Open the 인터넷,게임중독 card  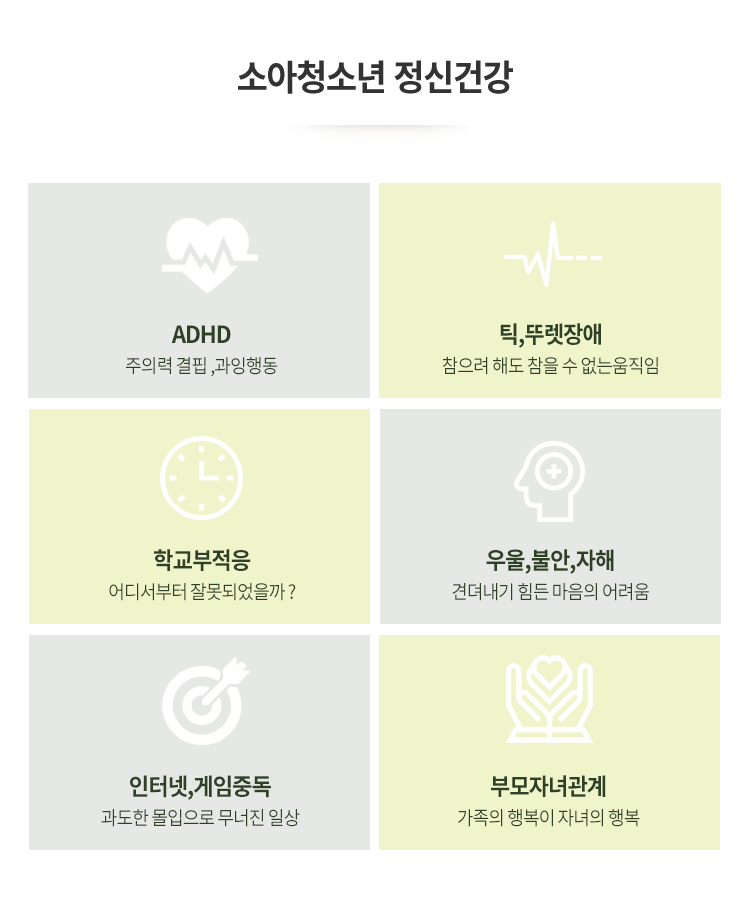pyautogui.click(x=199, y=742)
